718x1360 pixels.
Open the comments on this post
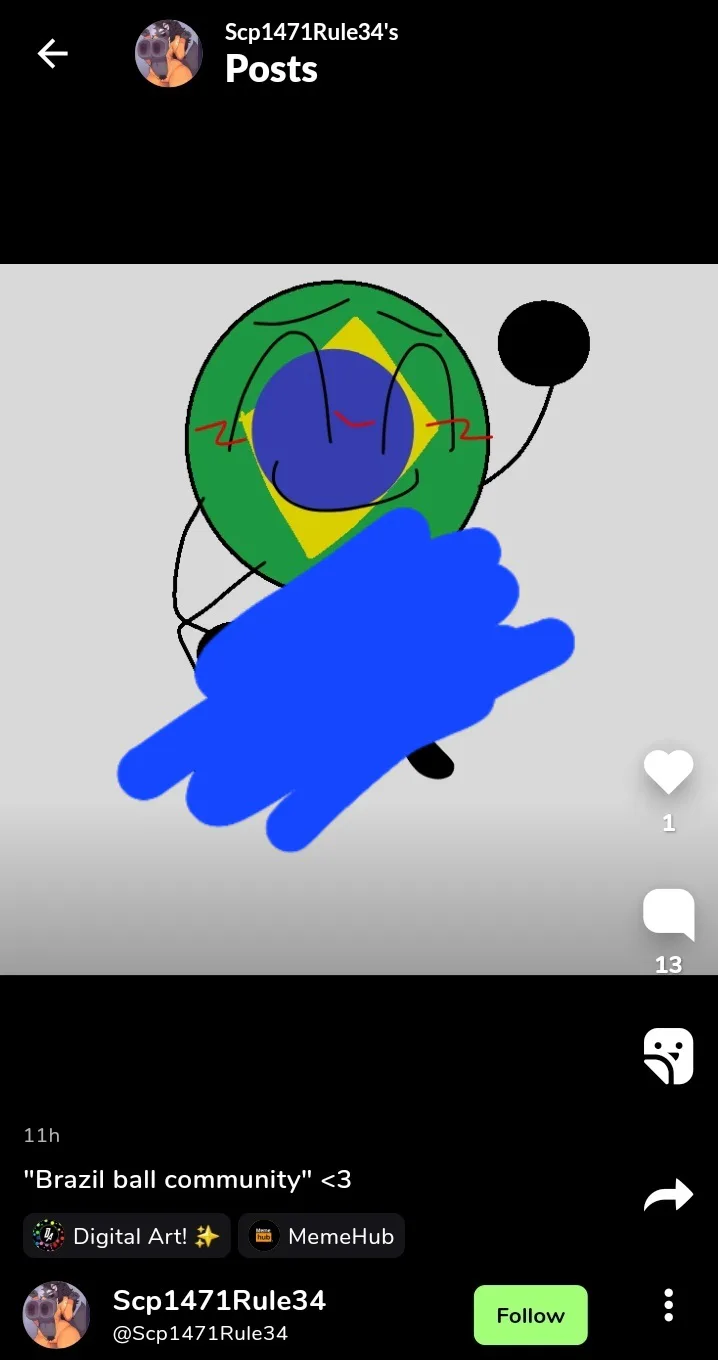pos(668,914)
